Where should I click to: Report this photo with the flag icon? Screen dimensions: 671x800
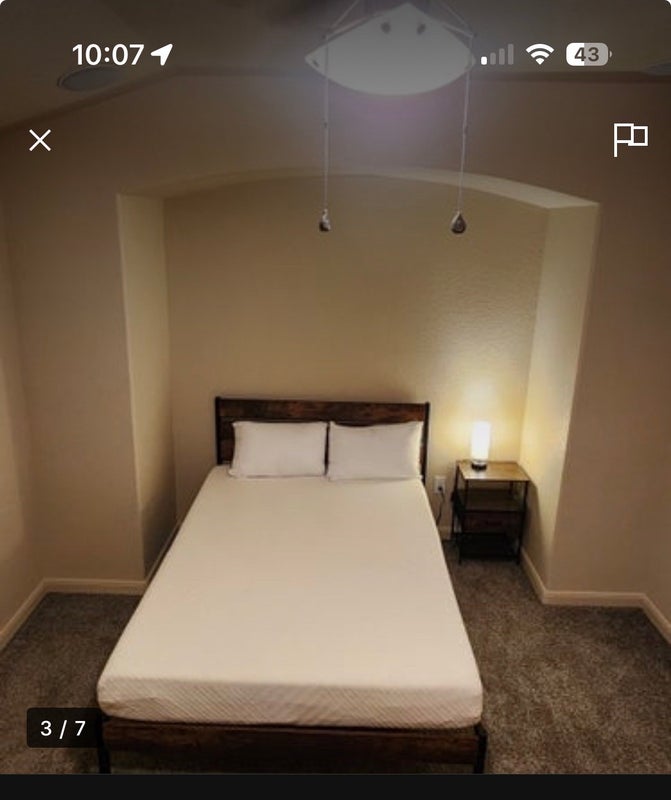tap(630, 140)
